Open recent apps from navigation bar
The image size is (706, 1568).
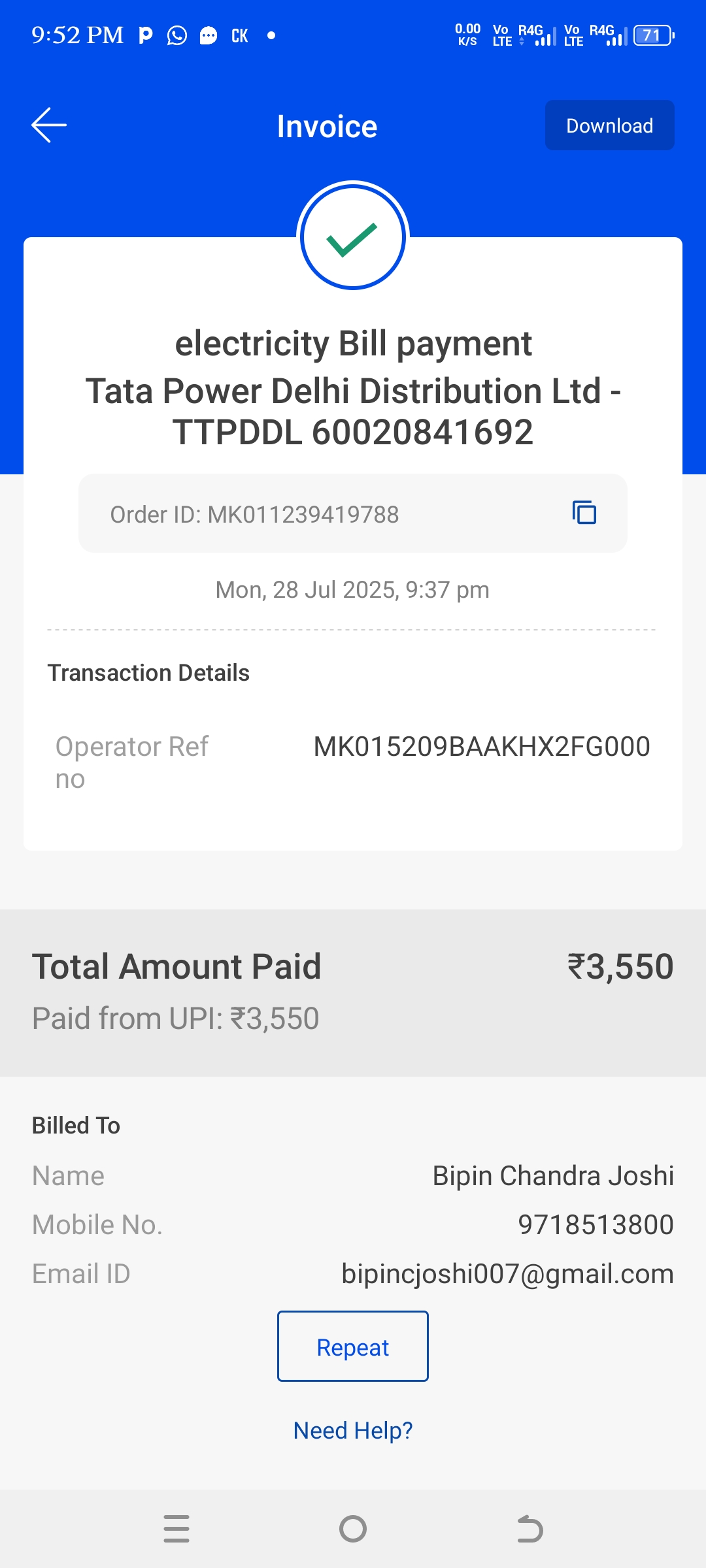(176, 1529)
